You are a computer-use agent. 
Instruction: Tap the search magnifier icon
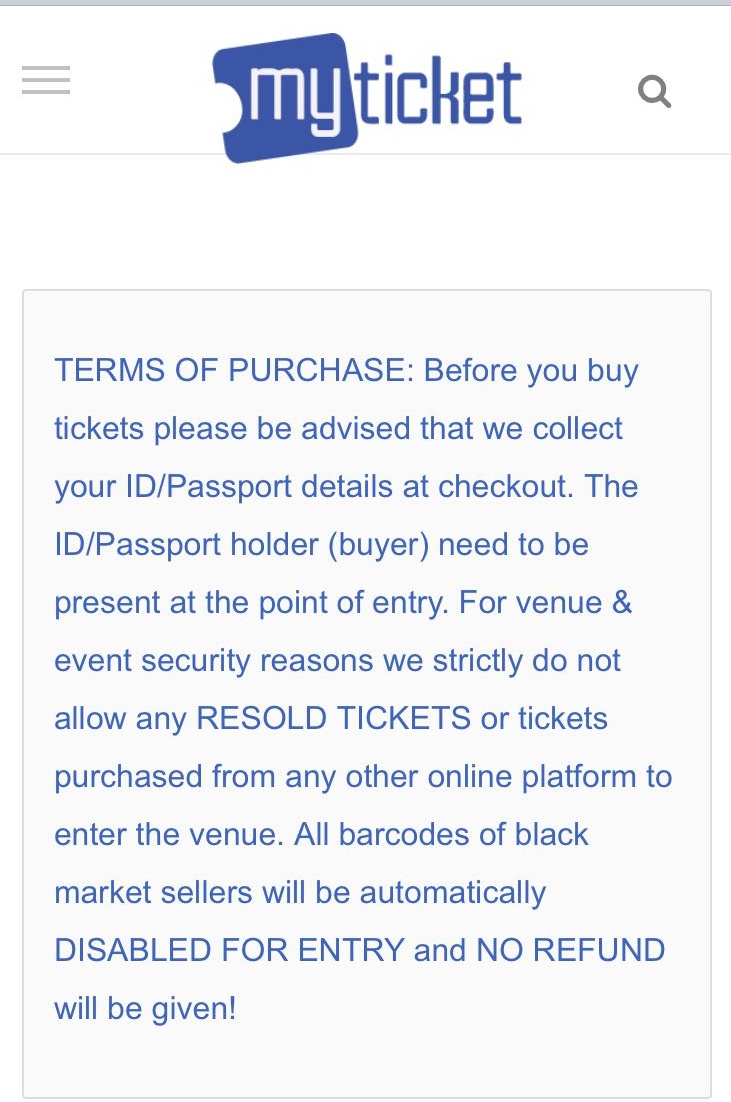click(654, 92)
